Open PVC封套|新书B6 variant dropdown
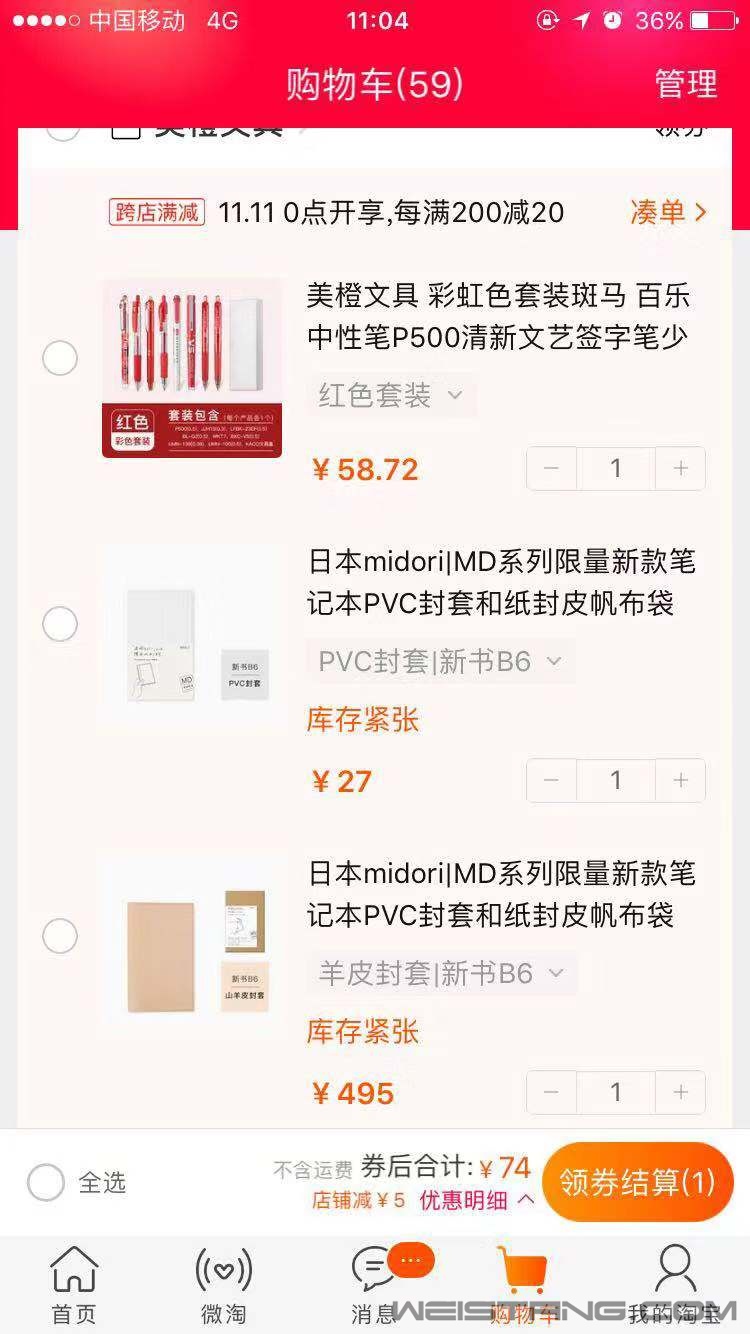The width and height of the screenshot is (750, 1334). coord(440,661)
